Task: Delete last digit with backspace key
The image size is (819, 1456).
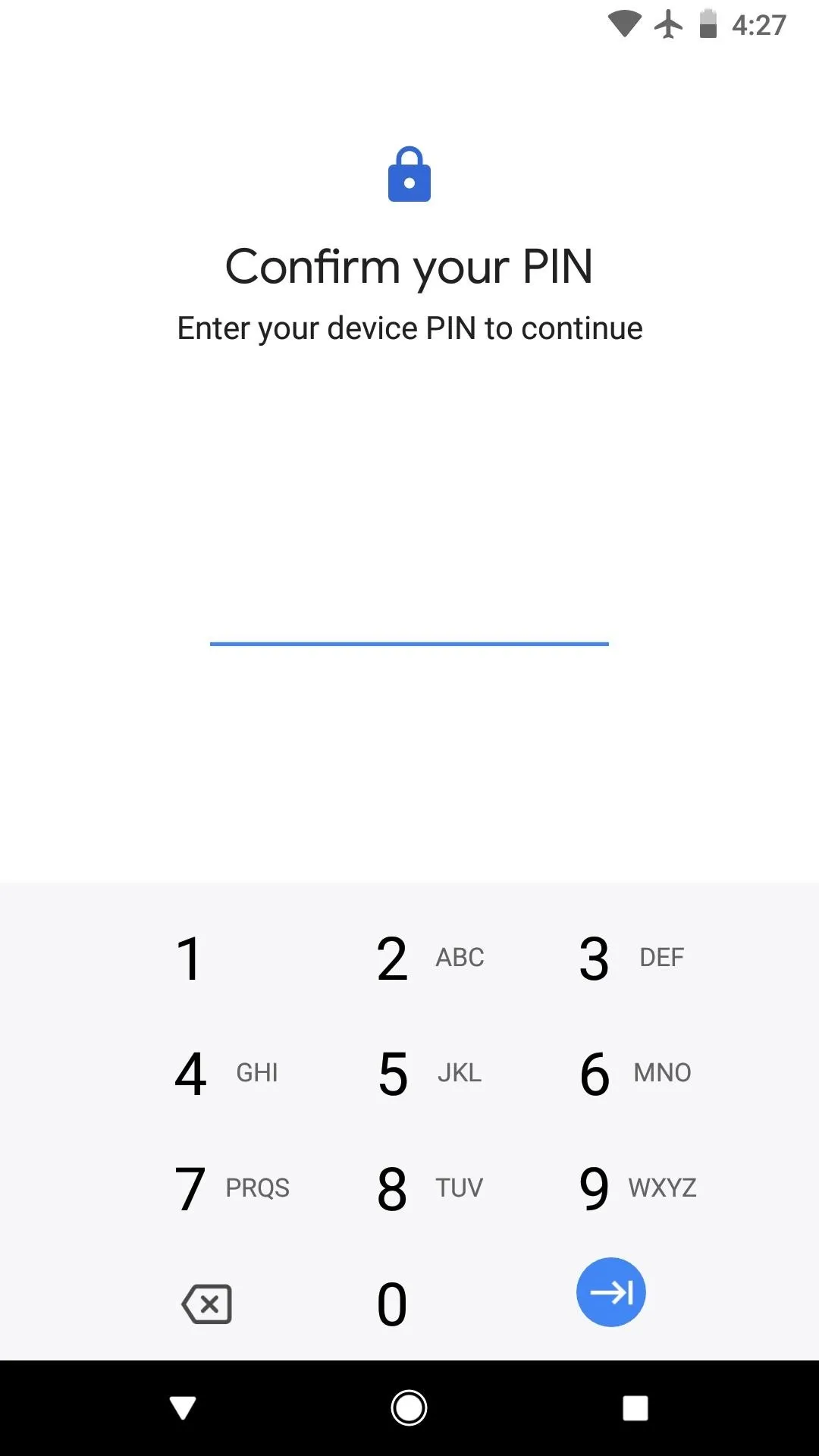Action: (206, 1304)
